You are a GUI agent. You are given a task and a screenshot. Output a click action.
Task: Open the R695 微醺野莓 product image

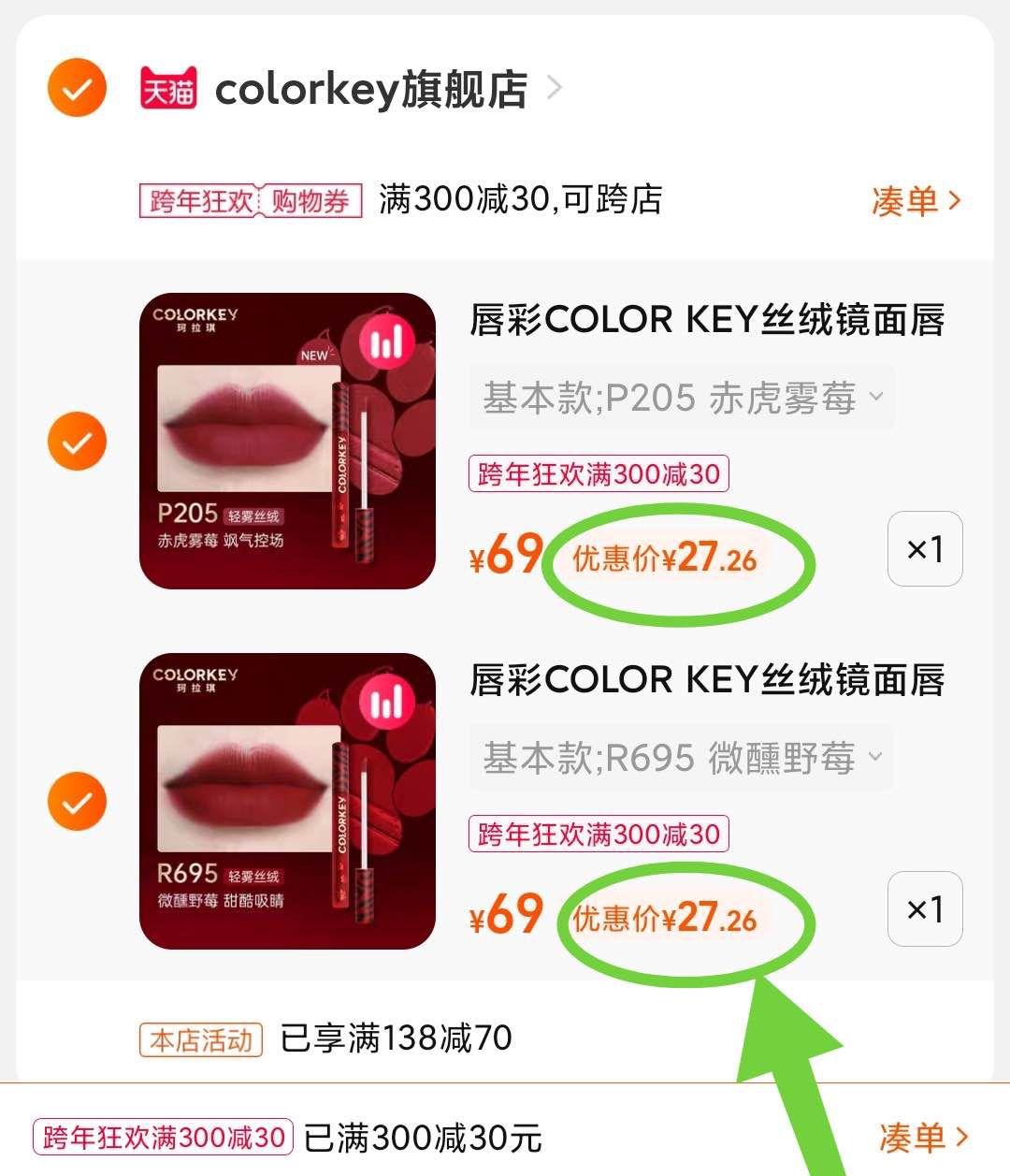[287, 802]
